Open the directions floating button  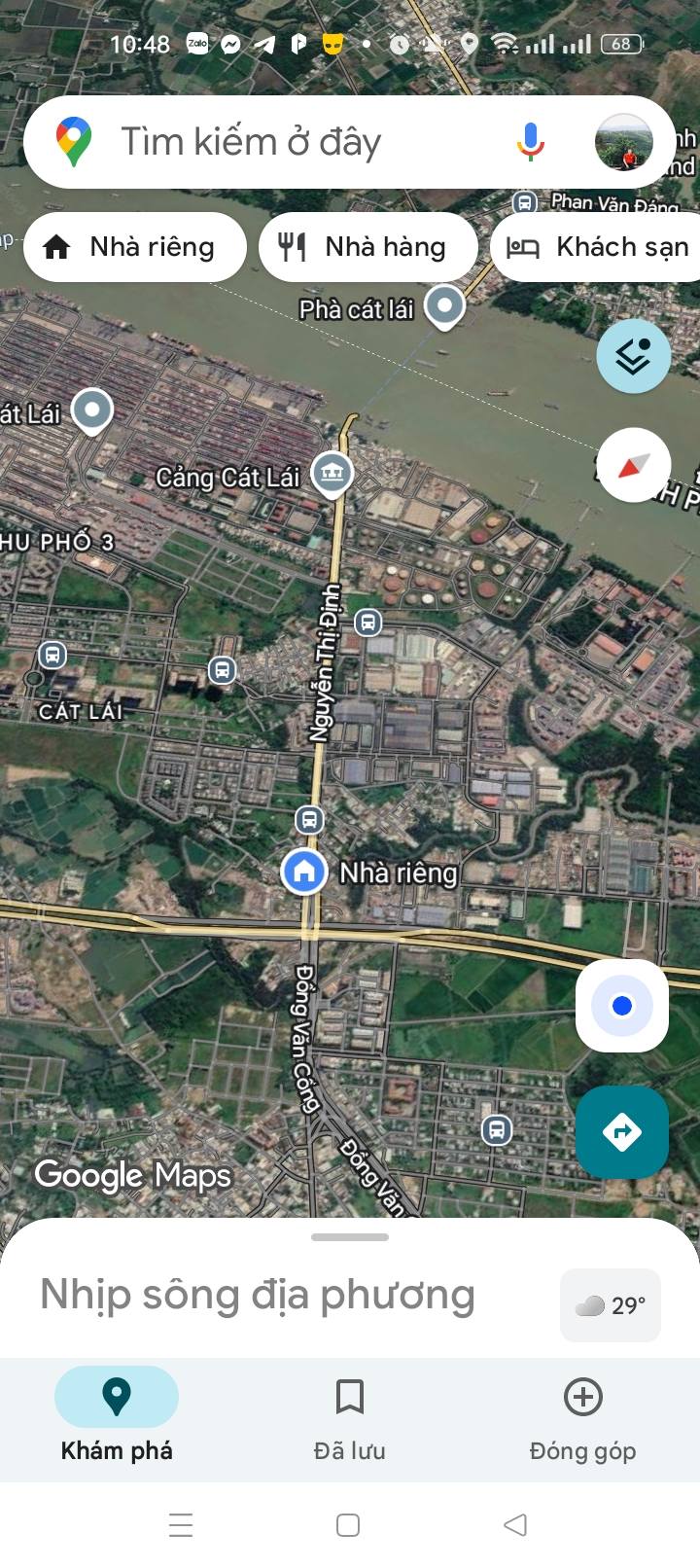coord(622,1132)
